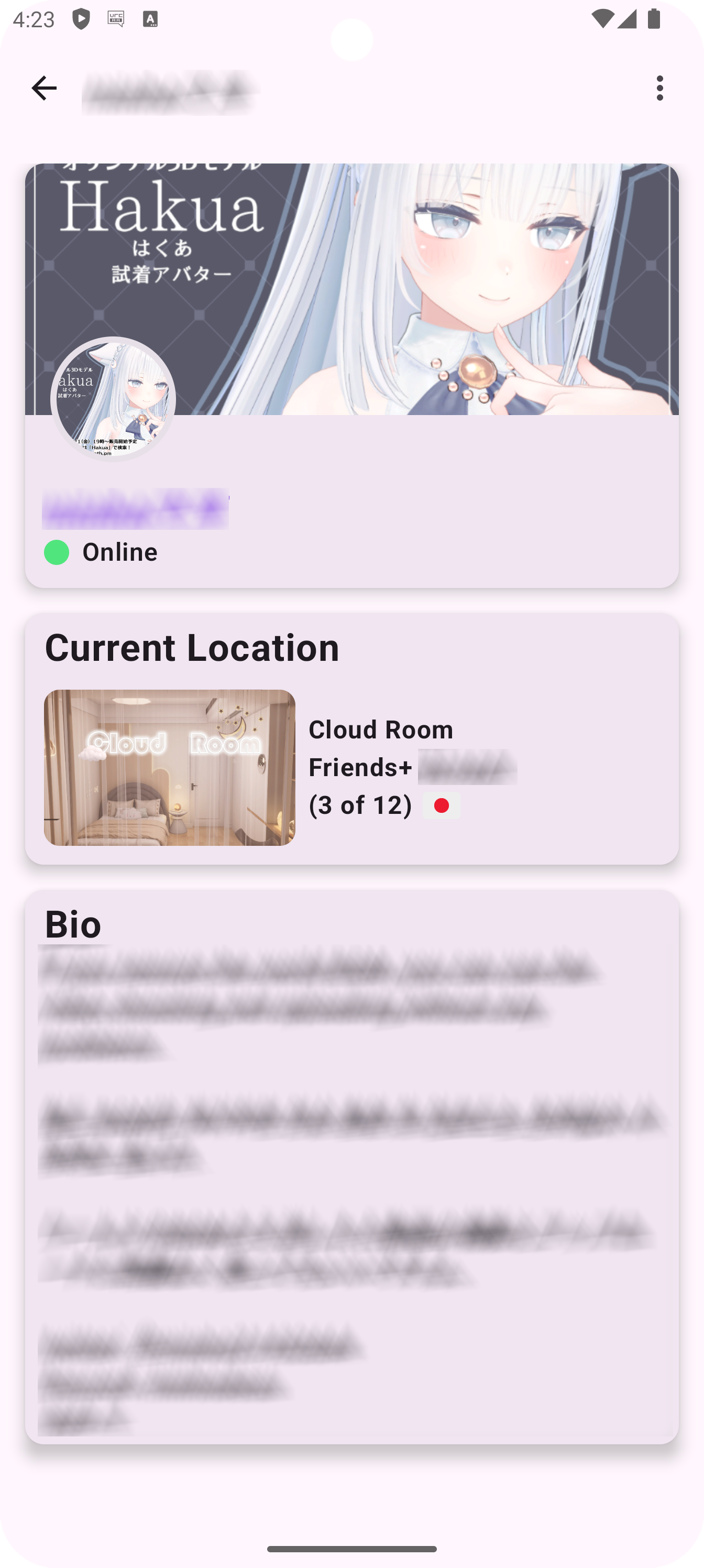Viewport: 704px width, 1568px height.
Task: Open the three-dot overflow menu
Action: point(660,88)
